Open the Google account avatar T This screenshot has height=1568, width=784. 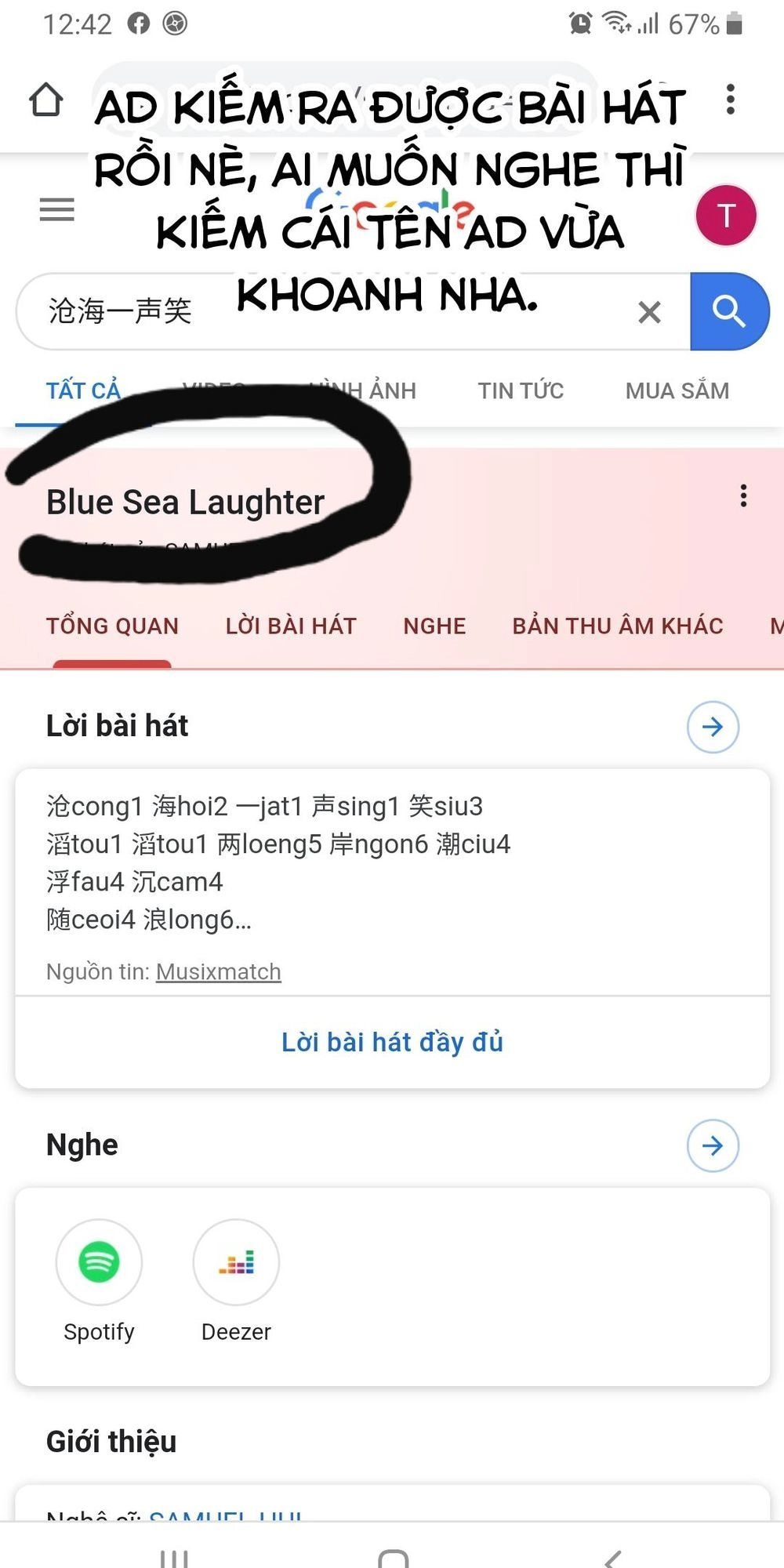click(x=725, y=214)
